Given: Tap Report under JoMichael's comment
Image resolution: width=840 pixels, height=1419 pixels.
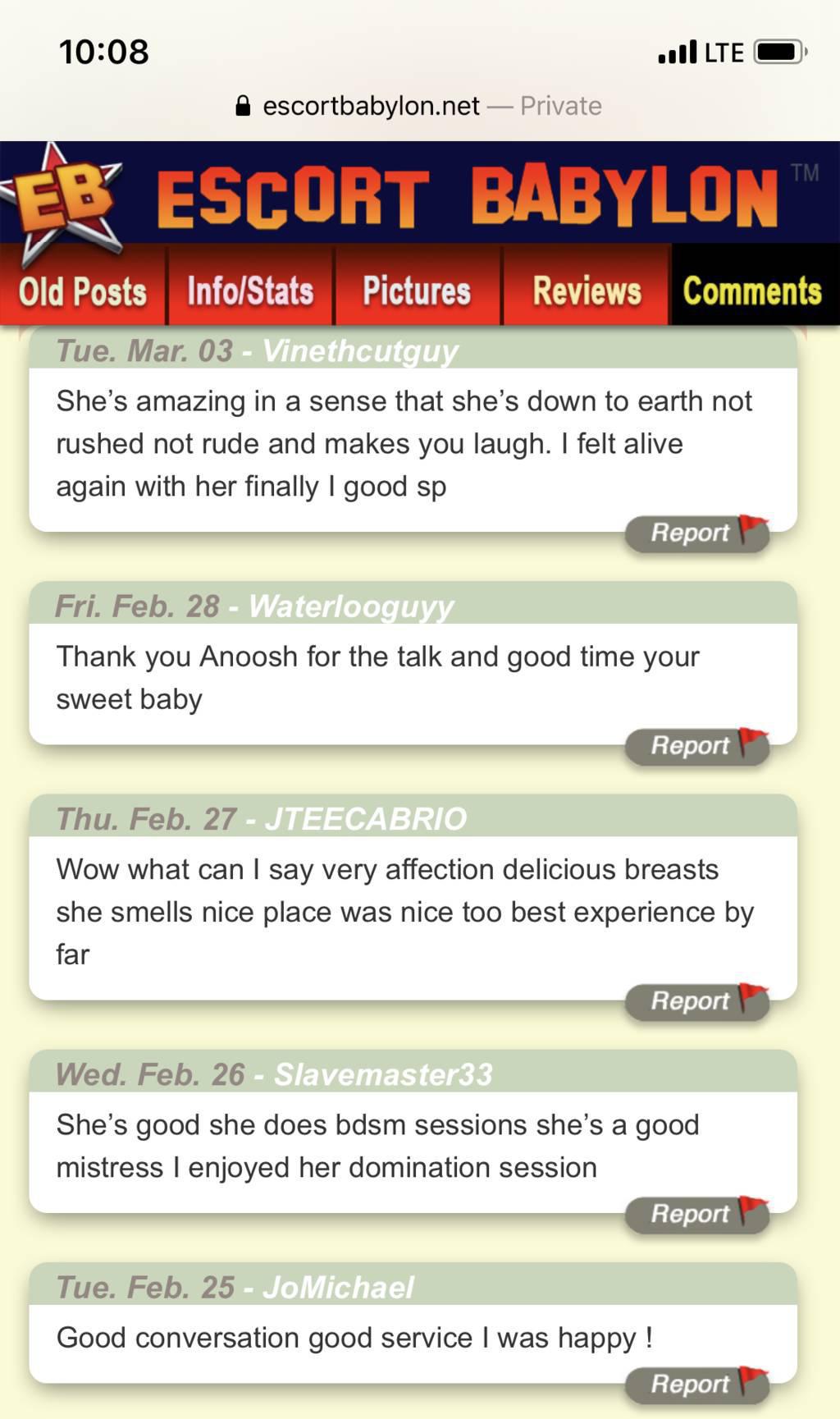Looking at the screenshot, I should (697, 1385).
